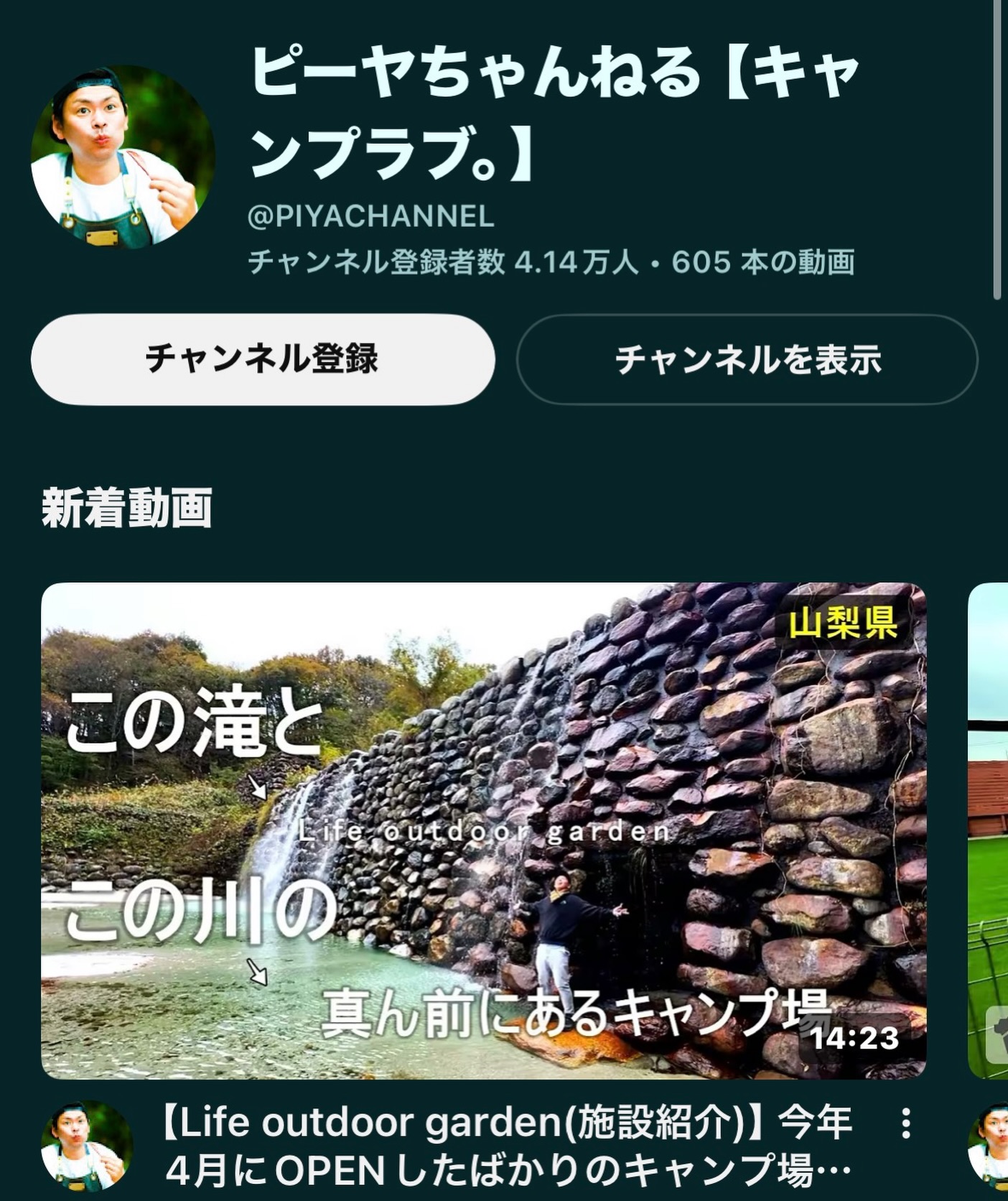This screenshot has height=1201, width=1008.
Task: Open overflow menu for Life outdoor garden video
Action: (x=906, y=1123)
